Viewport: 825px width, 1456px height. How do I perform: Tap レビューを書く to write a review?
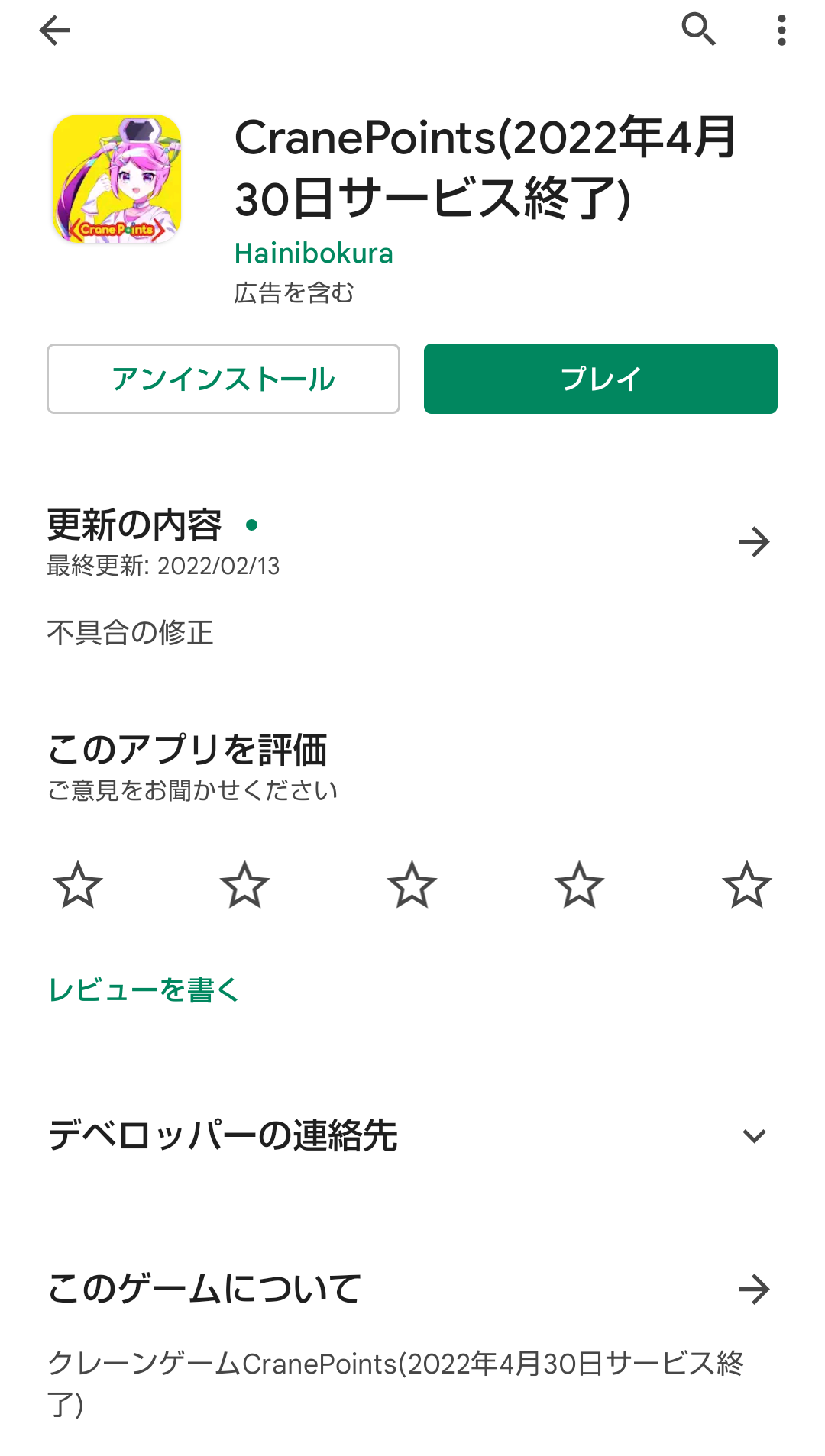(x=144, y=989)
